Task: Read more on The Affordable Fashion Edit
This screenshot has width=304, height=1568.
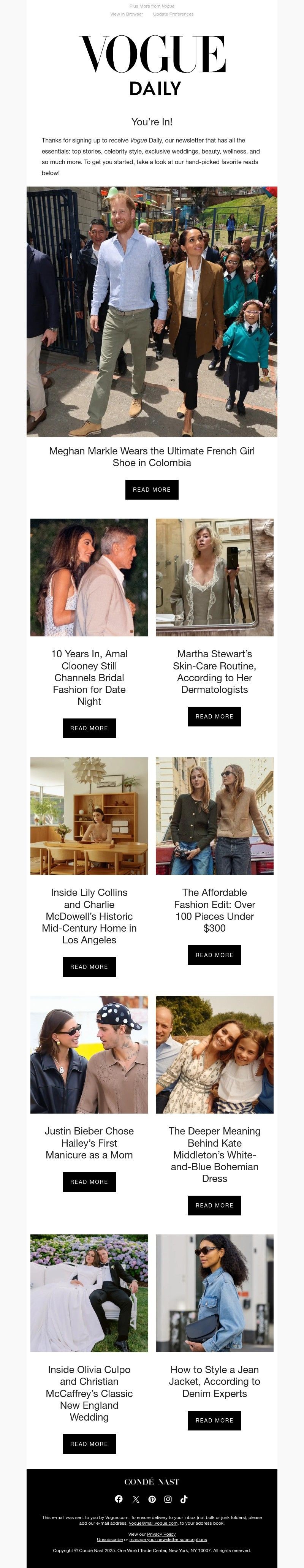Action: point(214,955)
